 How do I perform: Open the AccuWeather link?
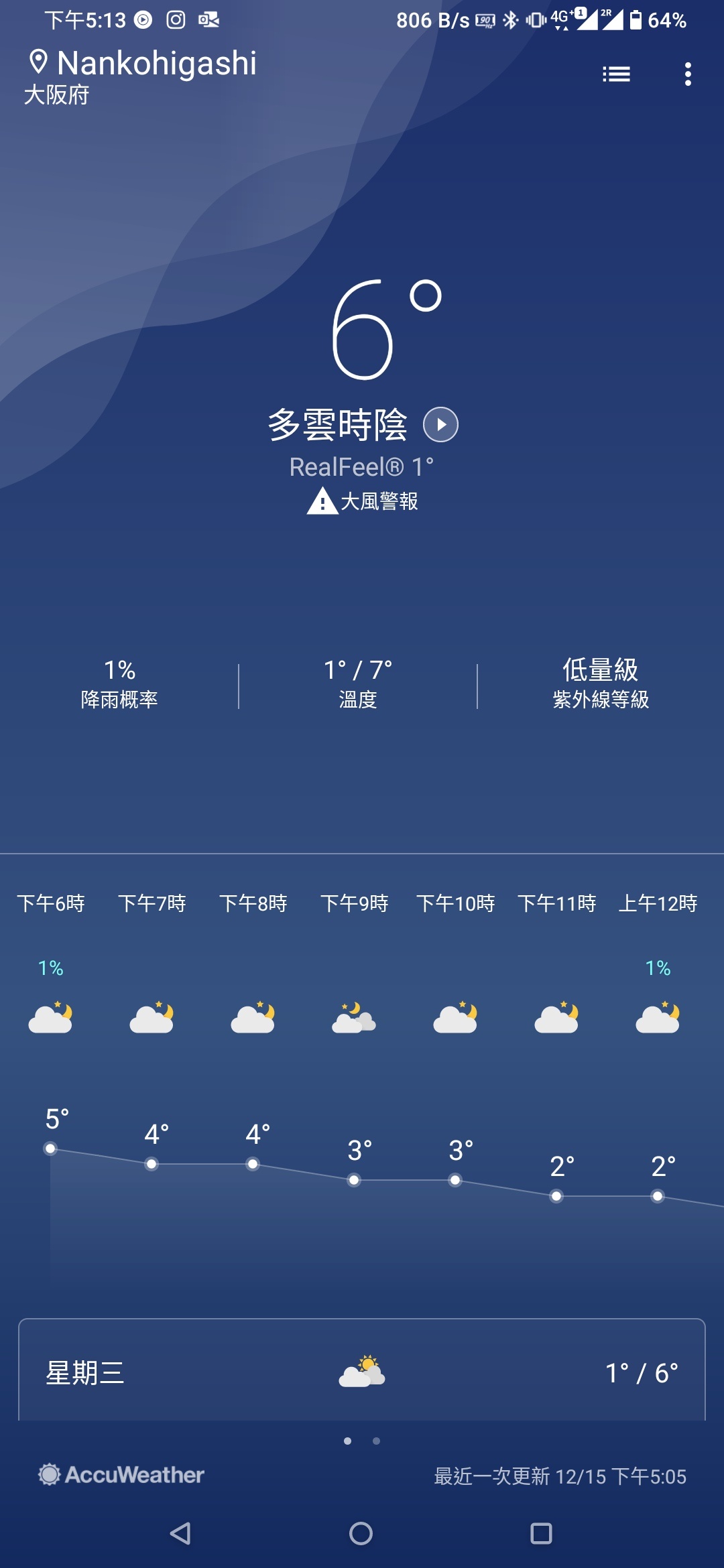[121, 1474]
